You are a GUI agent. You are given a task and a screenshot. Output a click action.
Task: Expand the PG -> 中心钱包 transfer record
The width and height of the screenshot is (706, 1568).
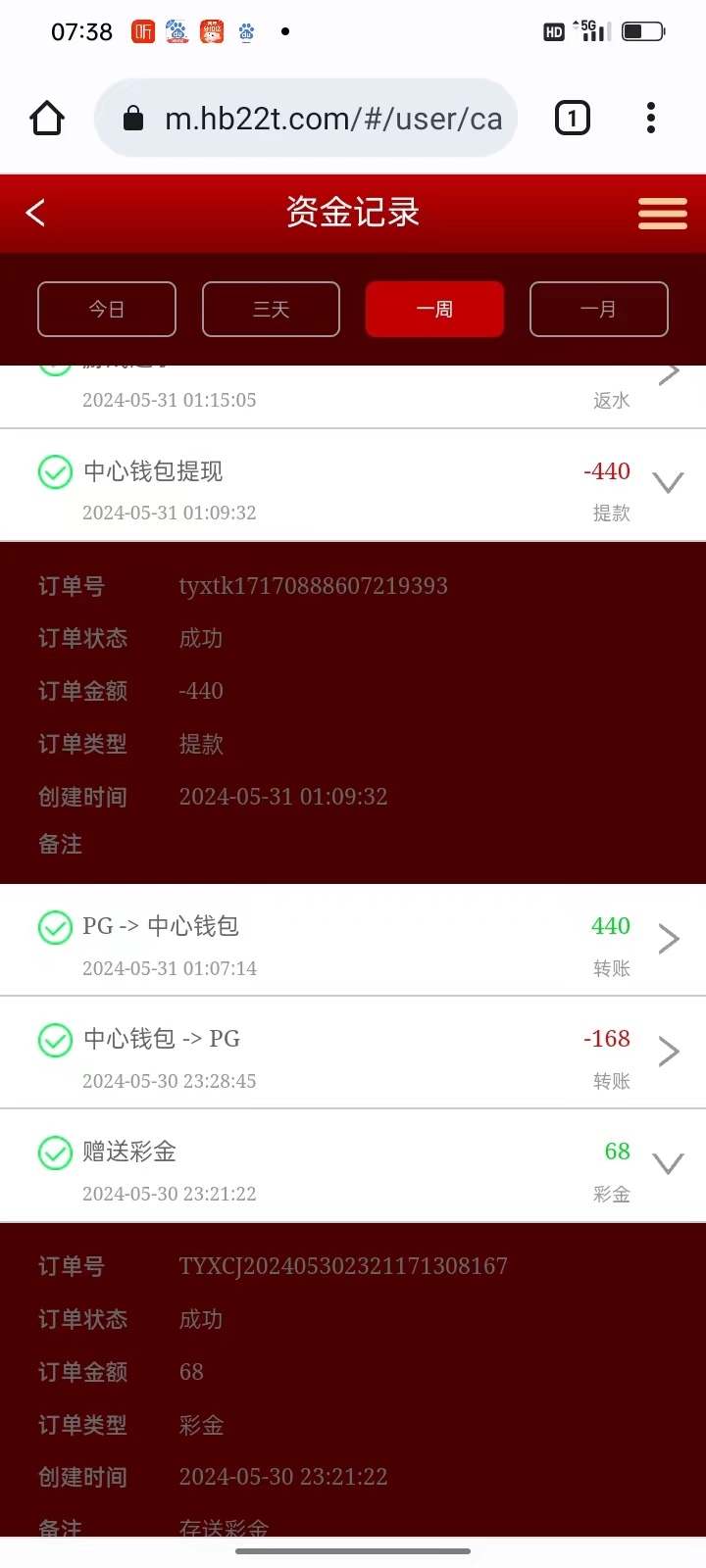[668, 939]
